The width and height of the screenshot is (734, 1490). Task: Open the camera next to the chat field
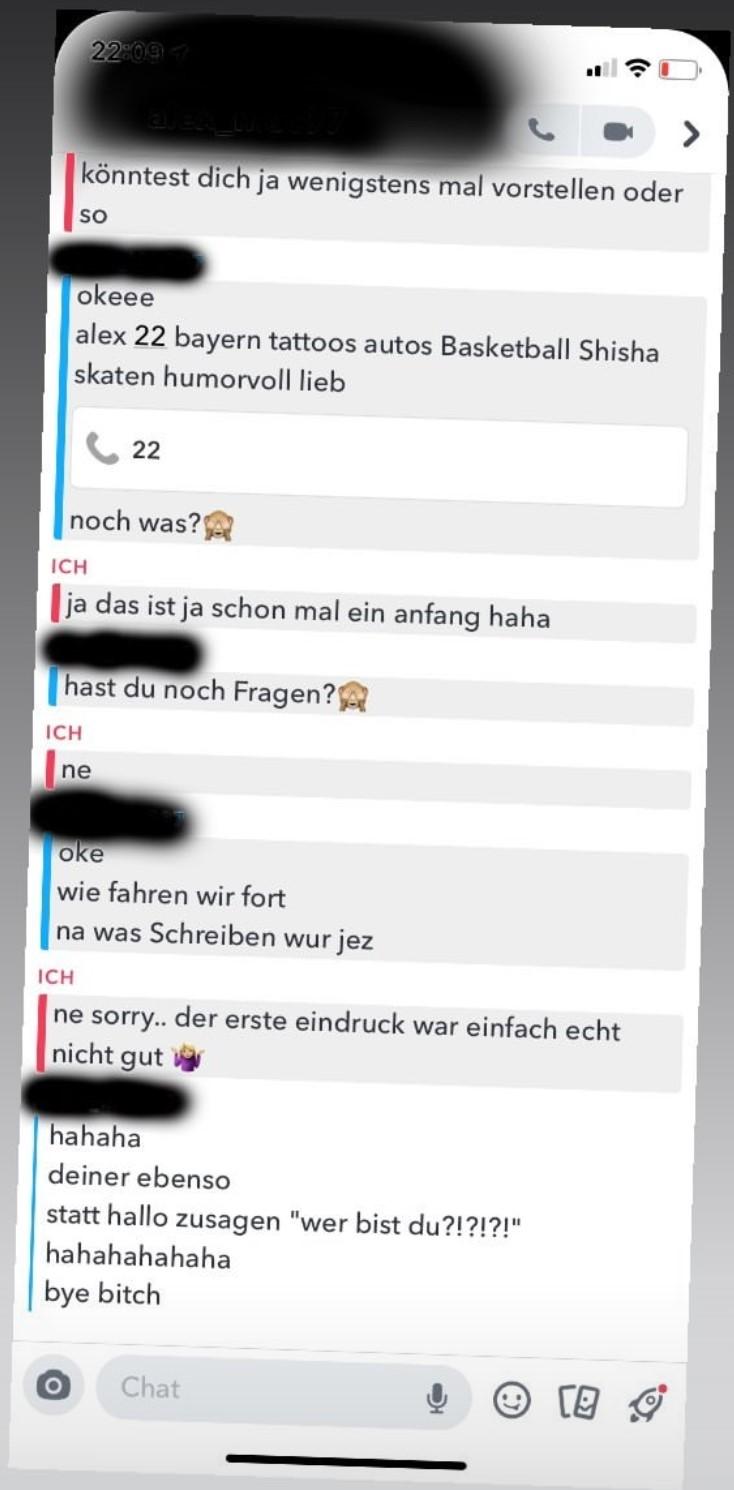pyautogui.click(x=53, y=1385)
